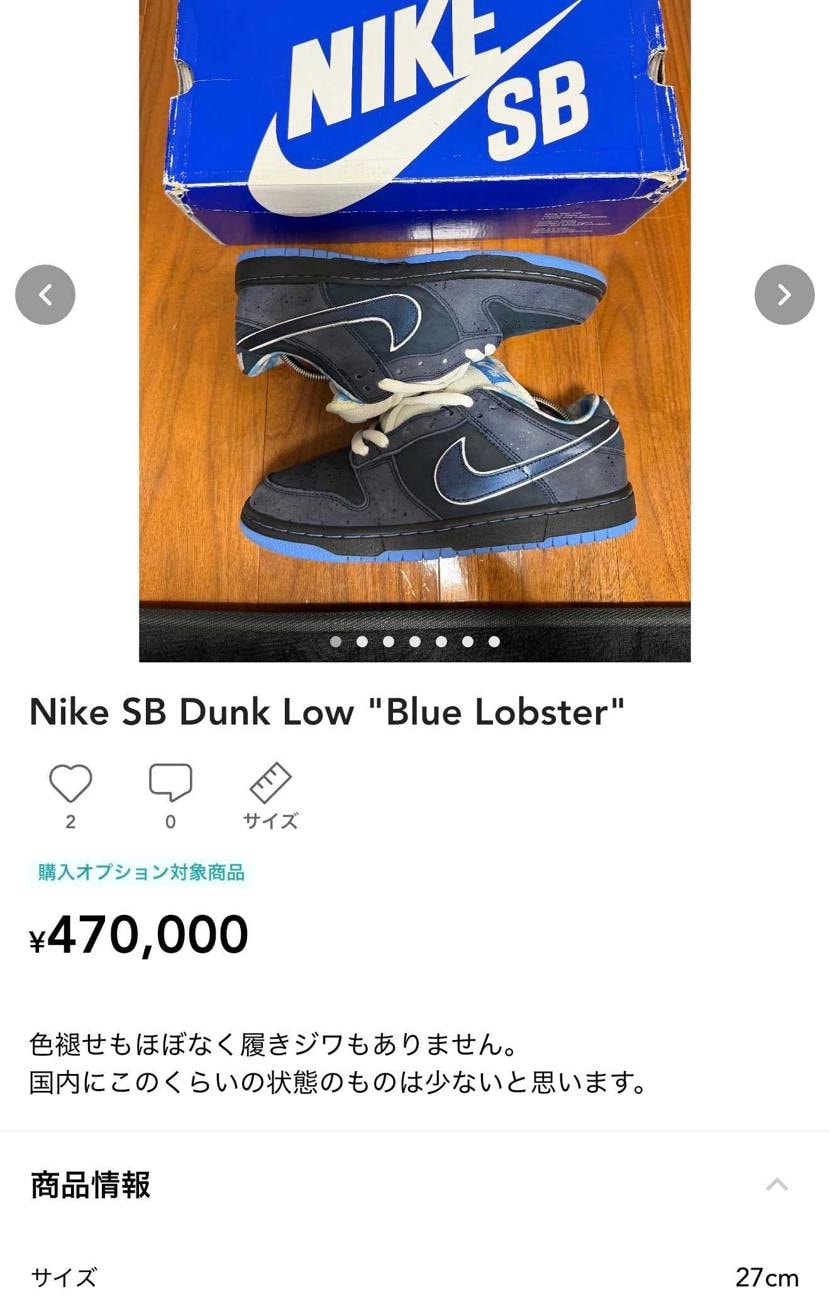The height and width of the screenshot is (1304, 830).
Task: Select the right arrow on the photo carousel
Action: tap(784, 294)
